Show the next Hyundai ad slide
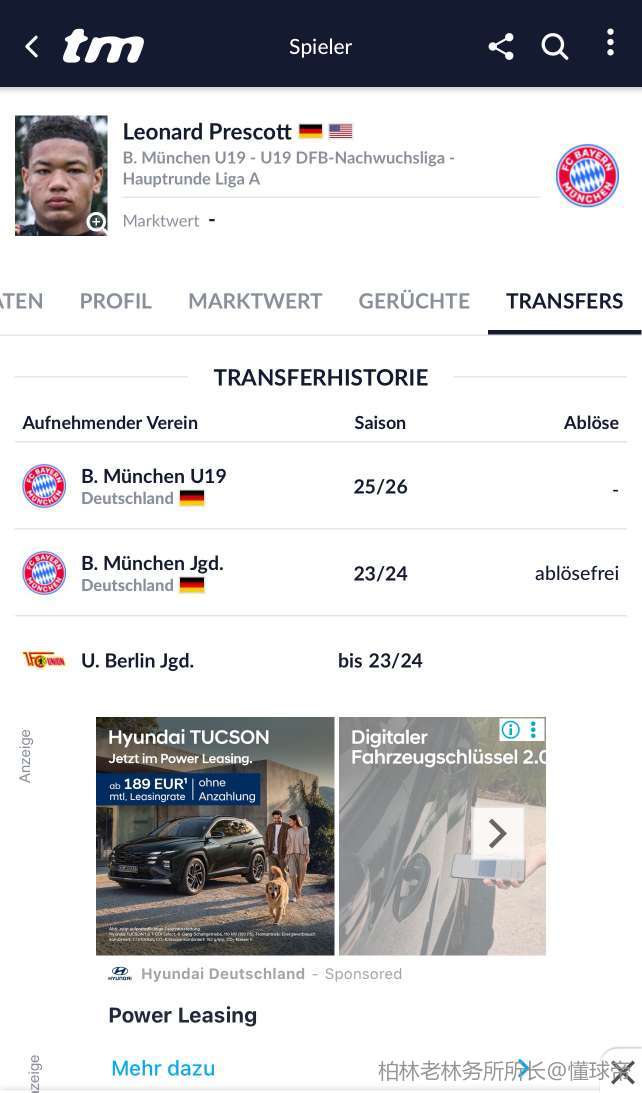 497,833
